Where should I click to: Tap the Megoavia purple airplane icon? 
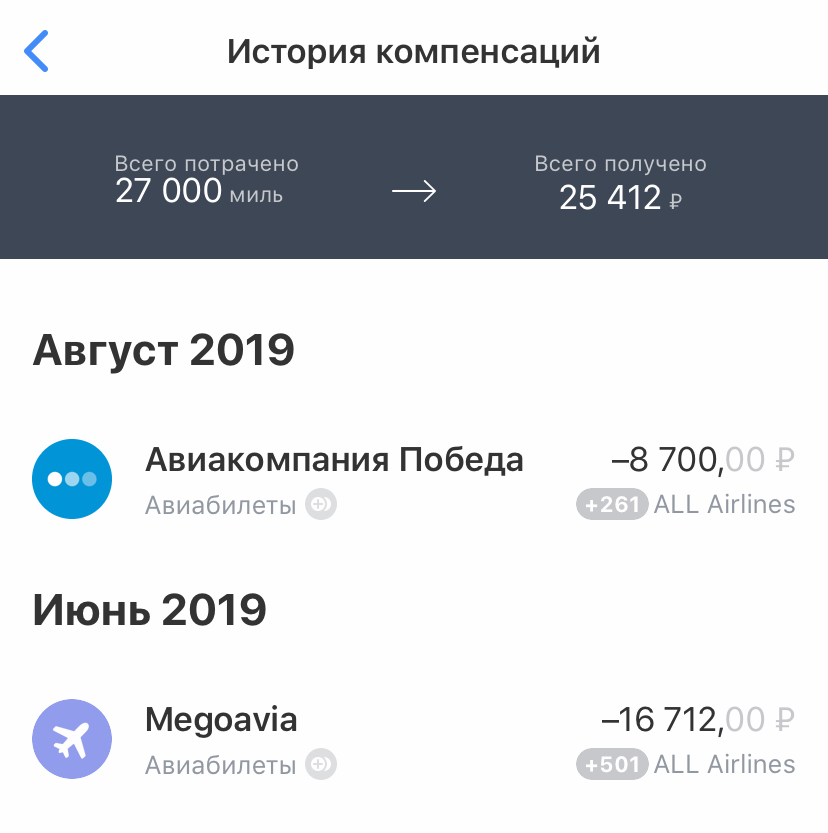(x=71, y=739)
